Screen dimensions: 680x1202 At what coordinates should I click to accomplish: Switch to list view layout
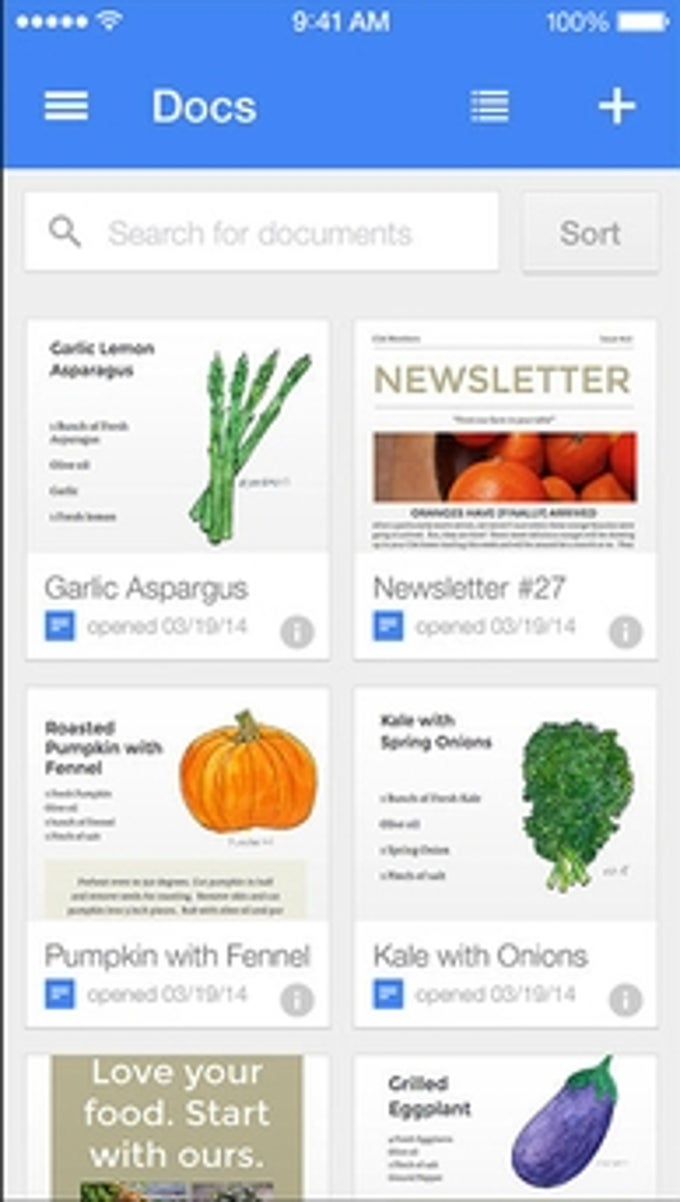(x=490, y=106)
